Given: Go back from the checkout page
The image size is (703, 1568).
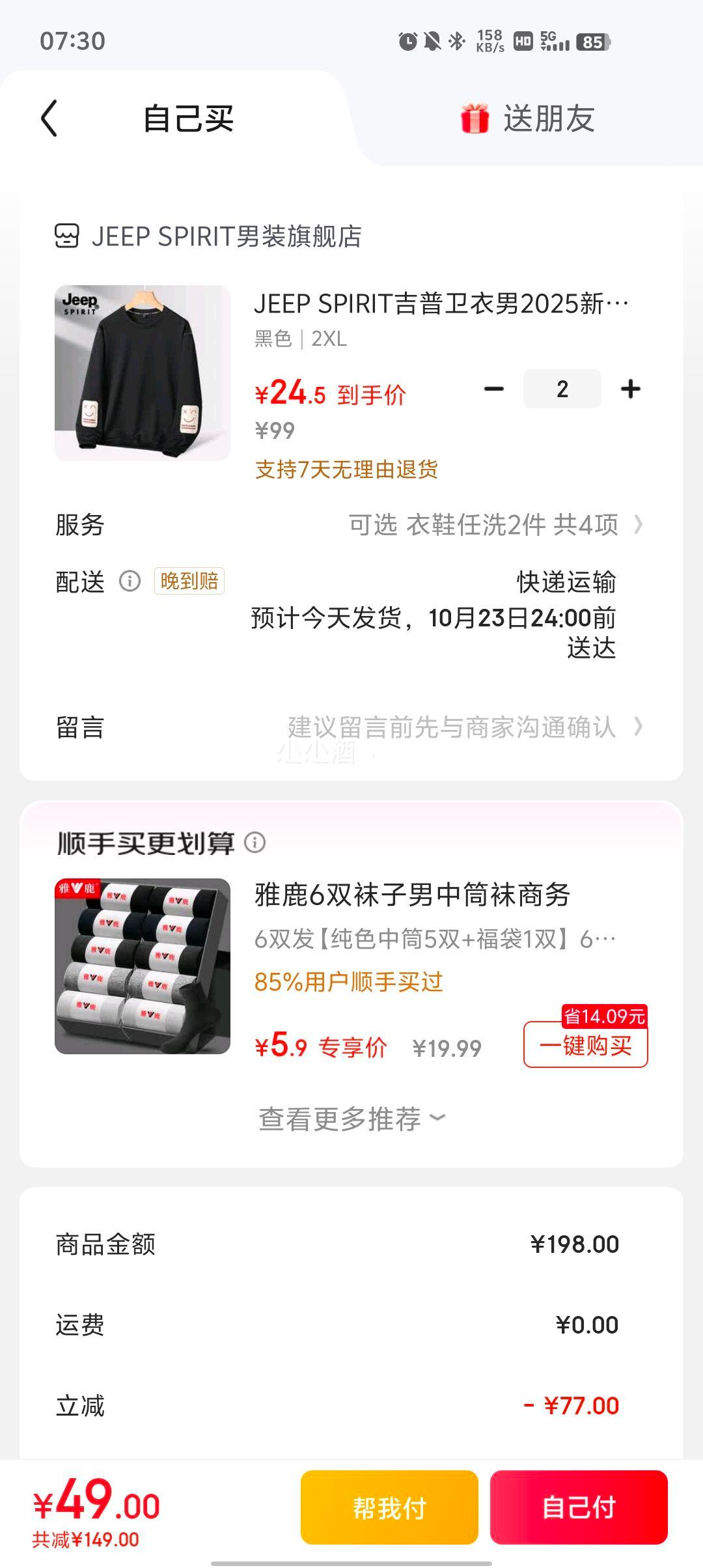Looking at the screenshot, I should 49,119.
